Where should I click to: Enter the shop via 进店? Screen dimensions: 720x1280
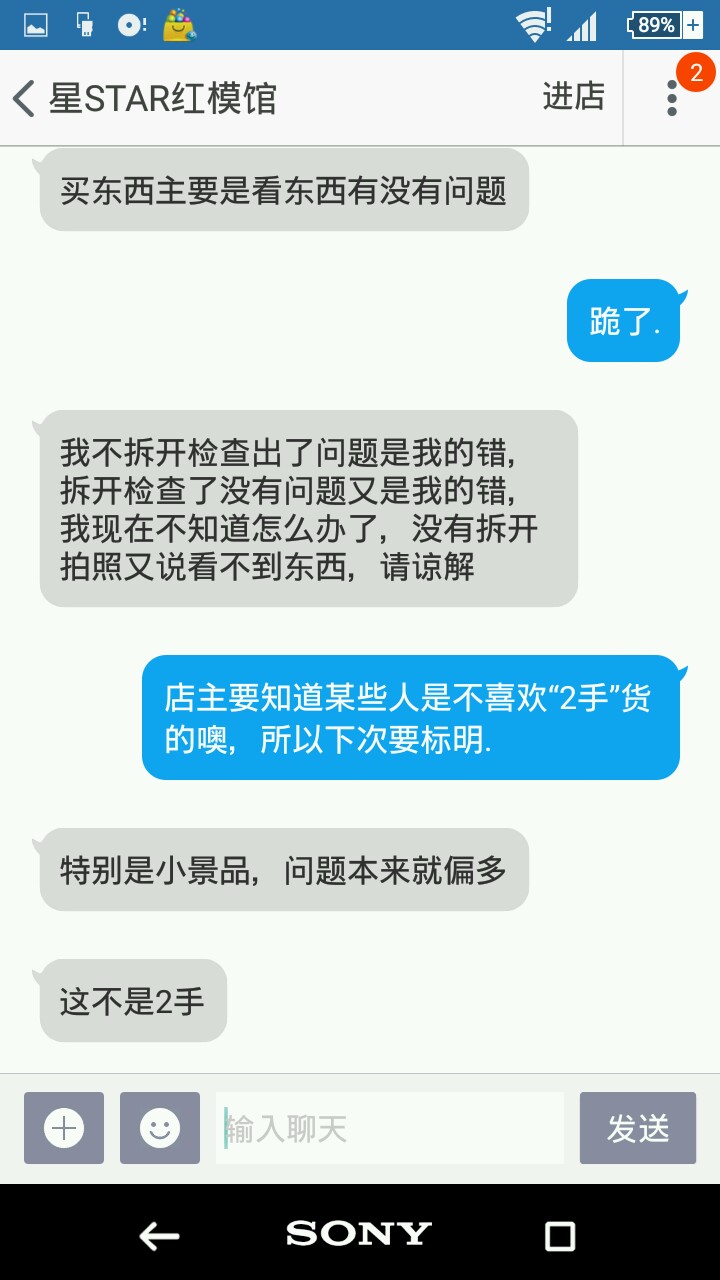[573, 97]
